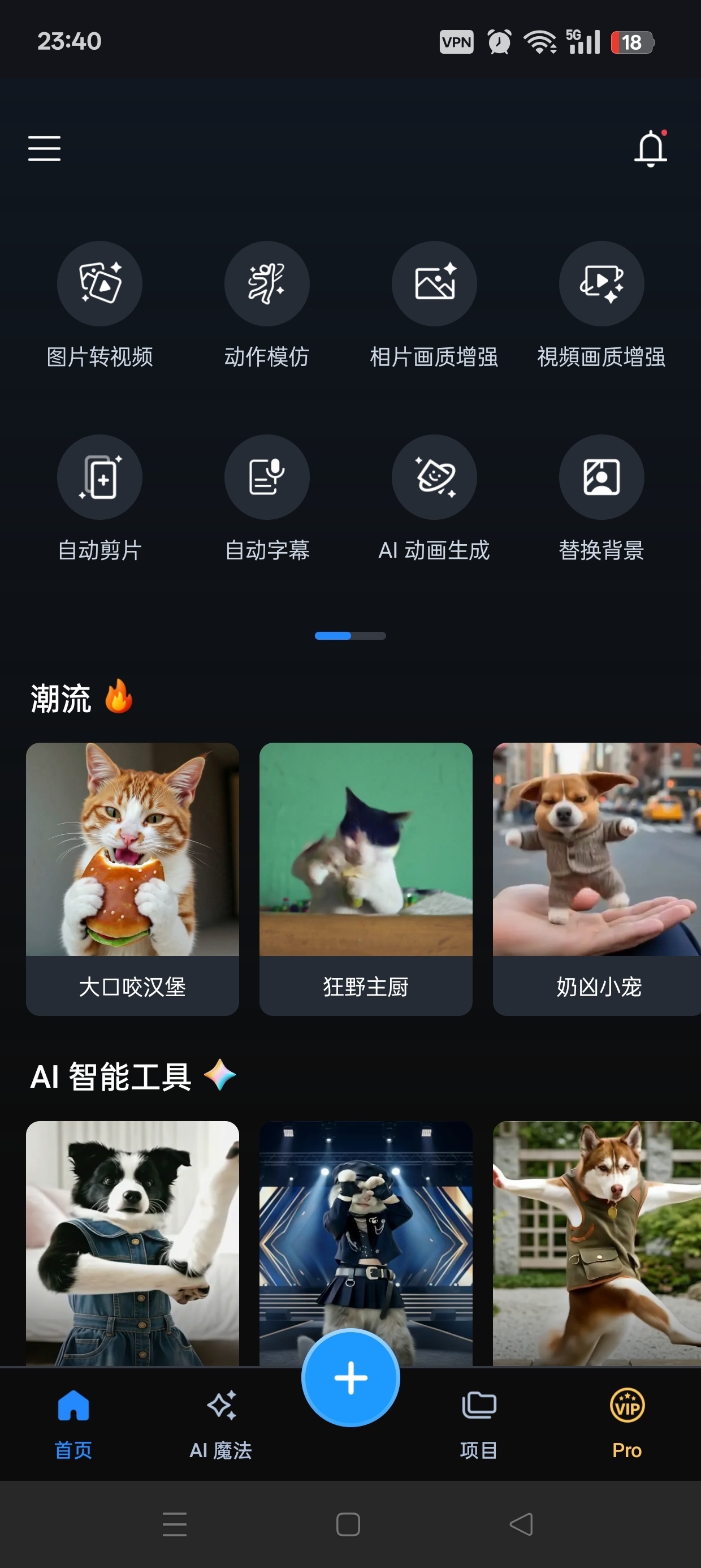Select 相片画质增强

434,304
